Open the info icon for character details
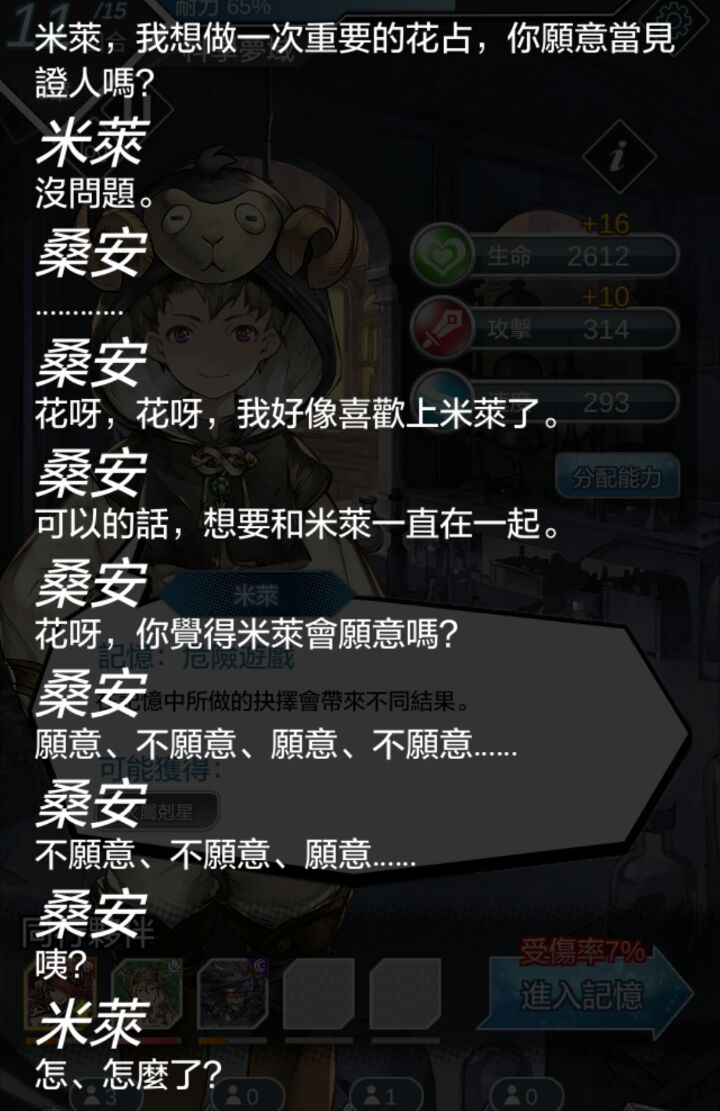This screenshot has height=1111, width=720. click(x=618, y=157)
